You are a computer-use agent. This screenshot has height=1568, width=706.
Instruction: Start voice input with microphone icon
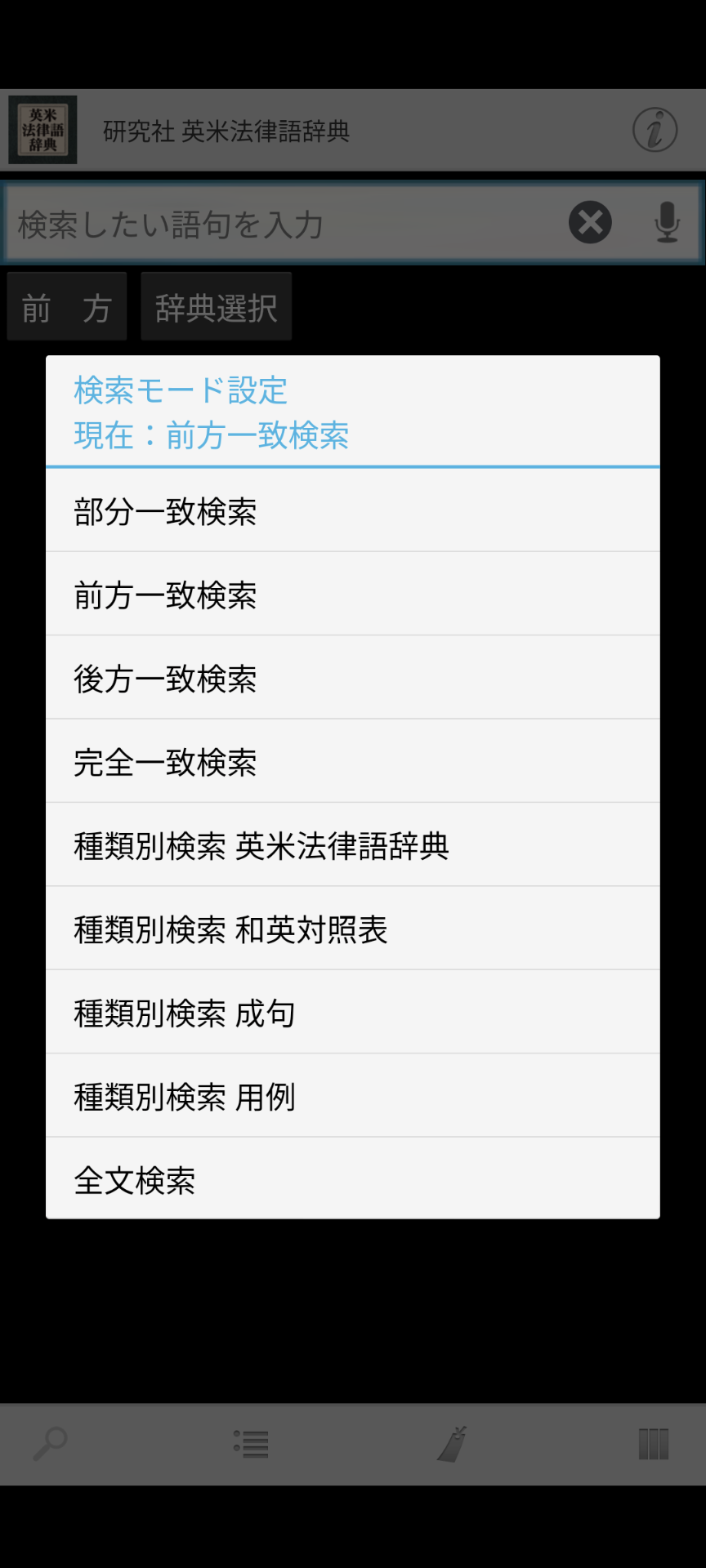click(668, 222)
